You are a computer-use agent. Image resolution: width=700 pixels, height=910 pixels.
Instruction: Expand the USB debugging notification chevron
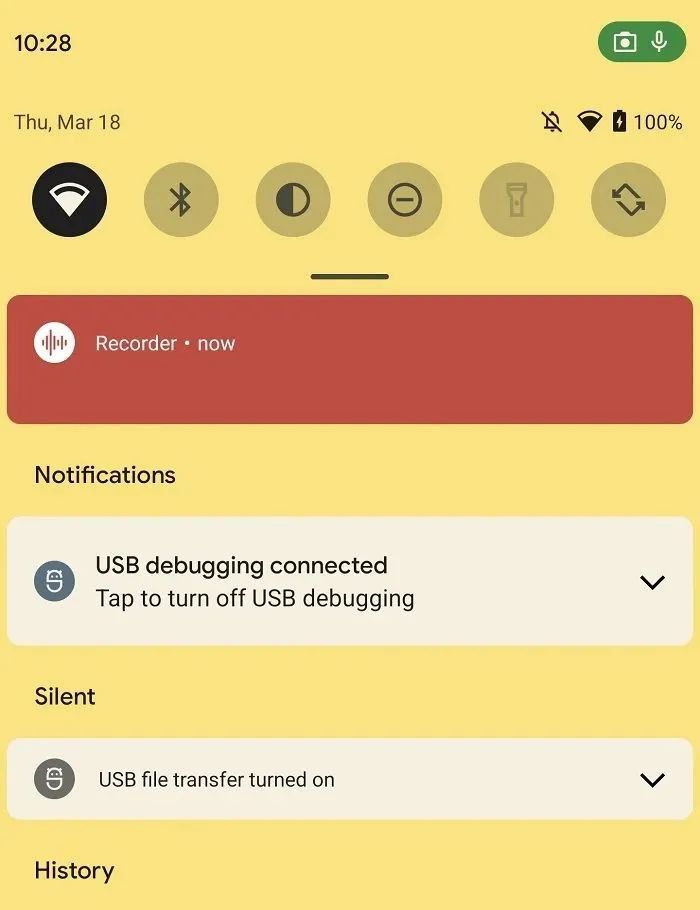652,581
